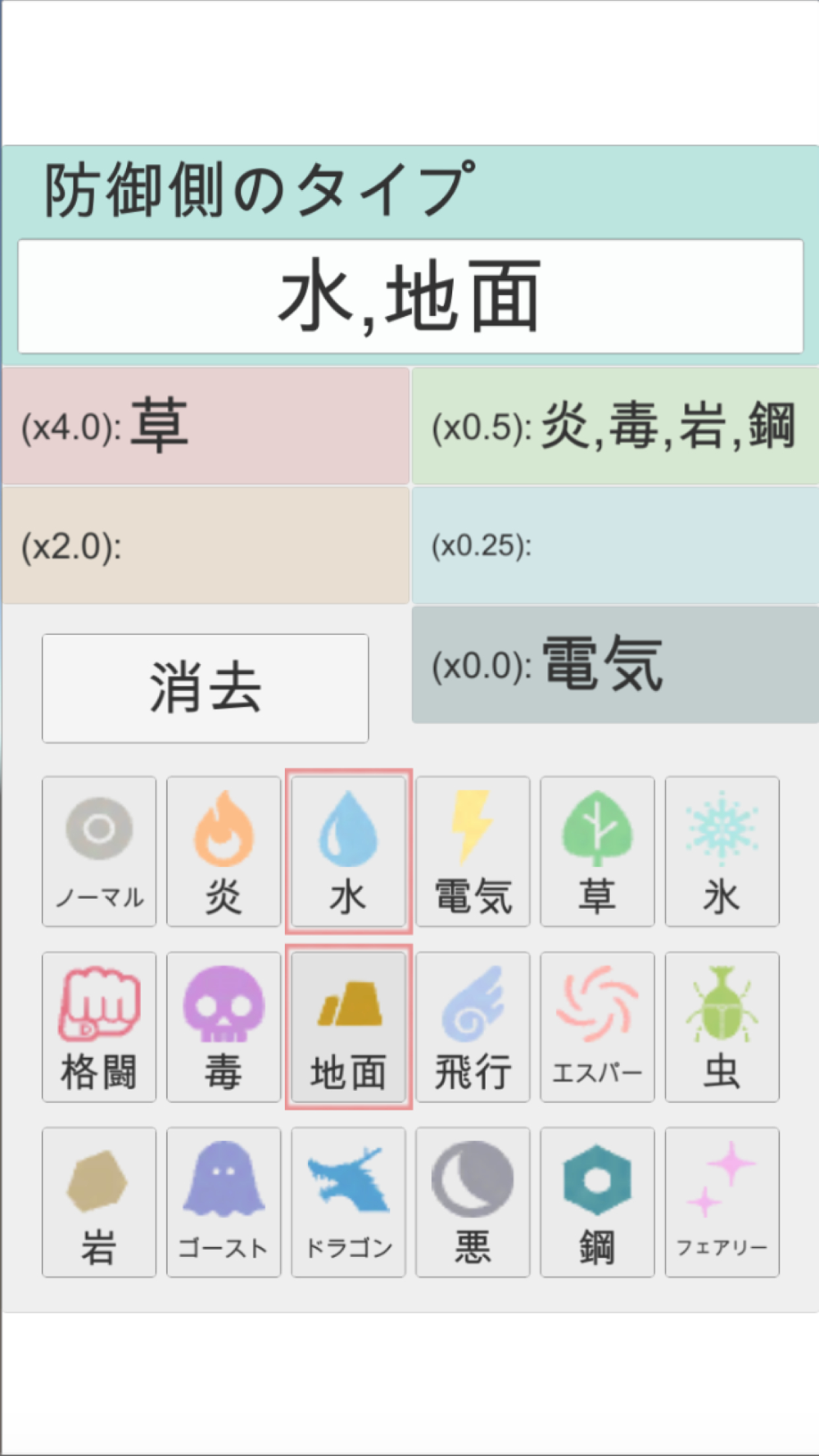The image size is (819, 1456).
Task: Tap the 消去 clear button
Action: 205,688
